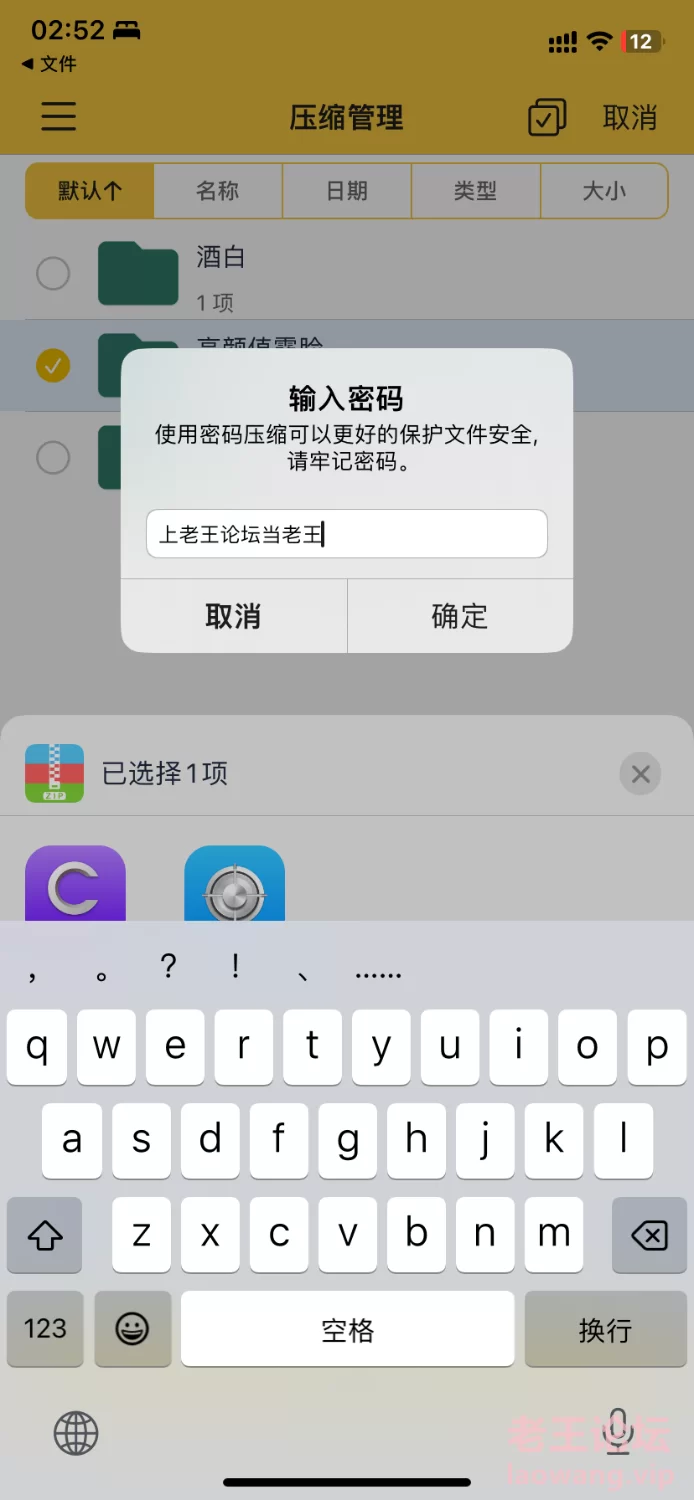Image resolution: width=694 pixels, height=1500 pixels.
Task: Switch keyboard language with globe icon
Action: (x=76, y=1434)
